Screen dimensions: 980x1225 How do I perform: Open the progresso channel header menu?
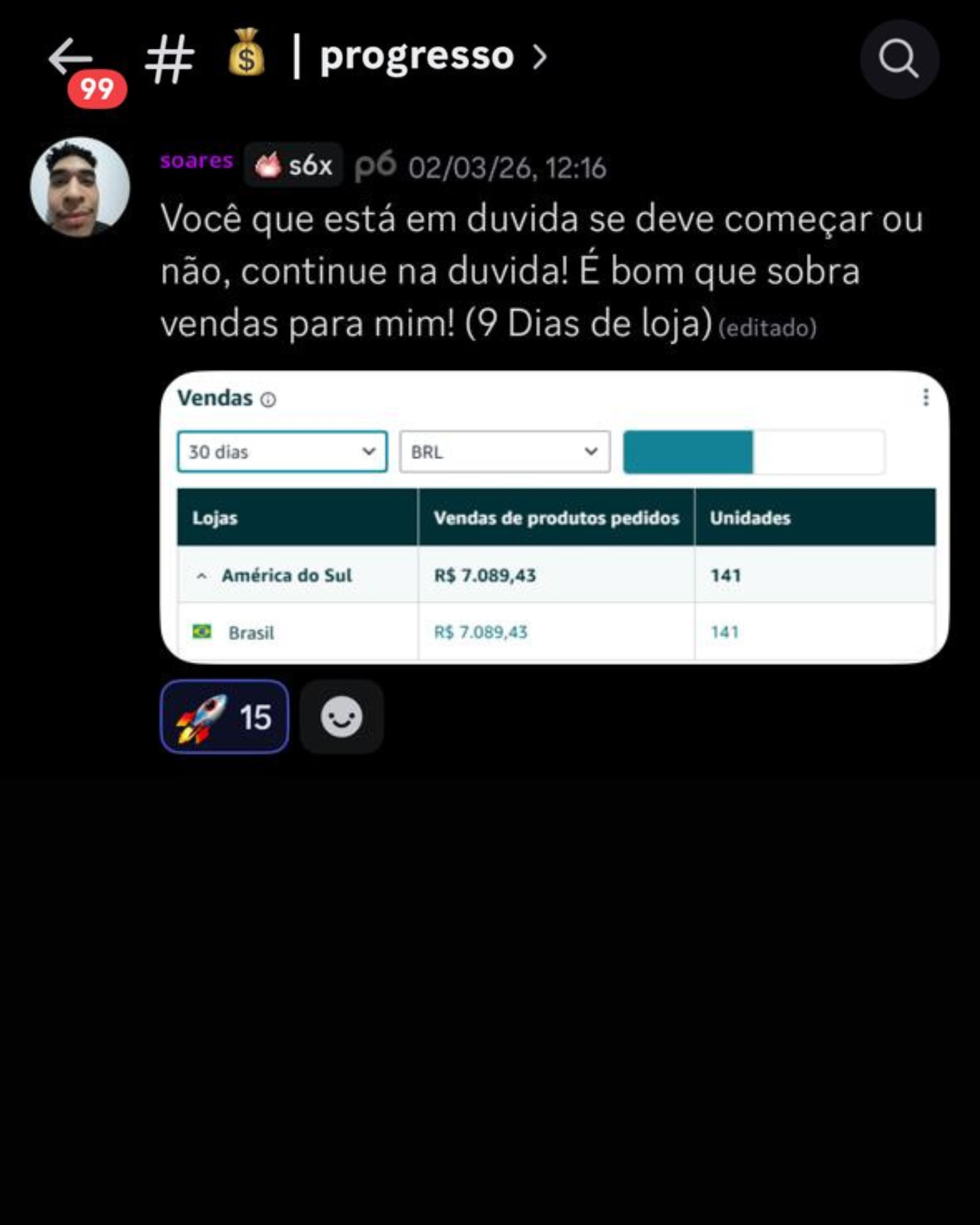point(417,56)
